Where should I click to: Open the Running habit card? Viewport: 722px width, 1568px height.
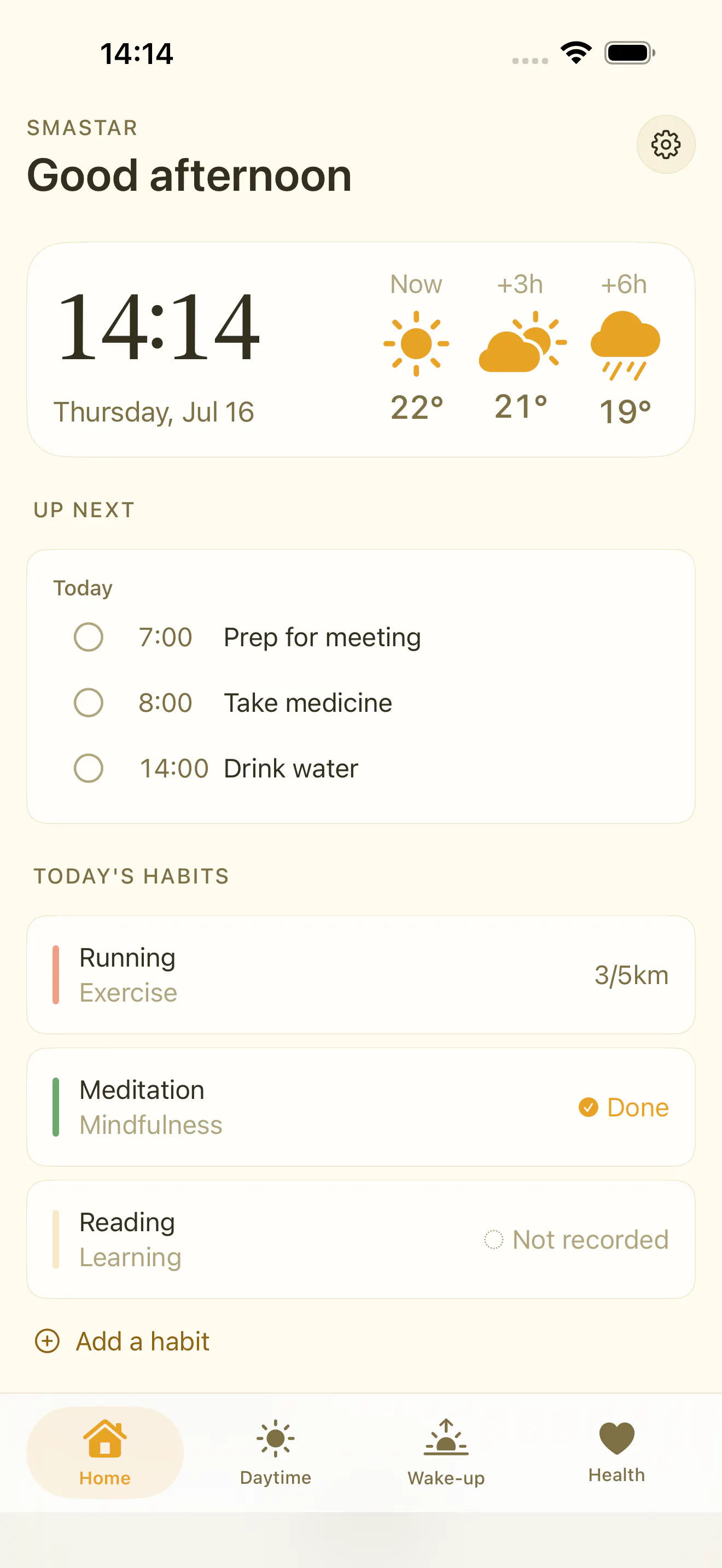361,974
